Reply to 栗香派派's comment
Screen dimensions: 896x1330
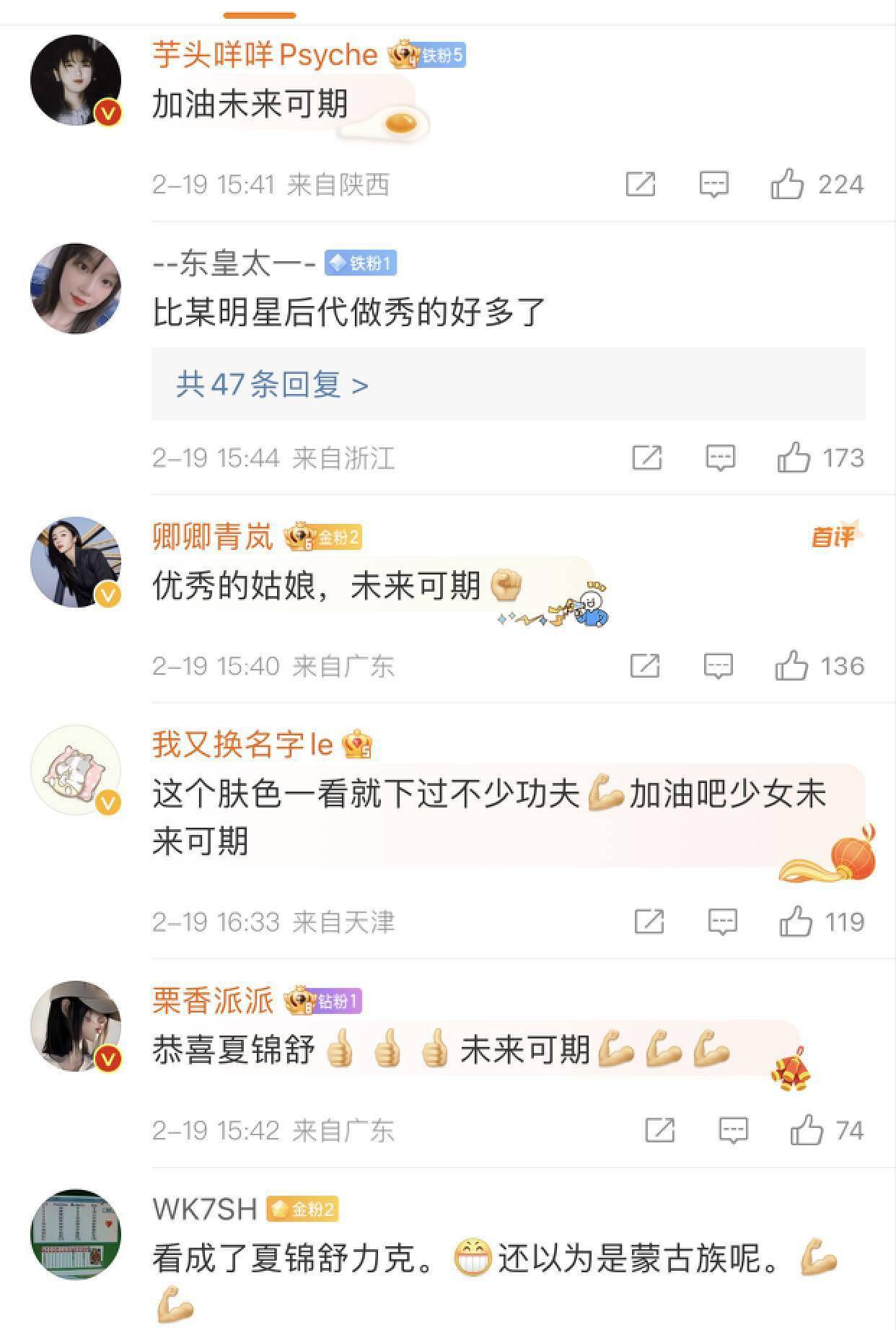click(733, 1130)
